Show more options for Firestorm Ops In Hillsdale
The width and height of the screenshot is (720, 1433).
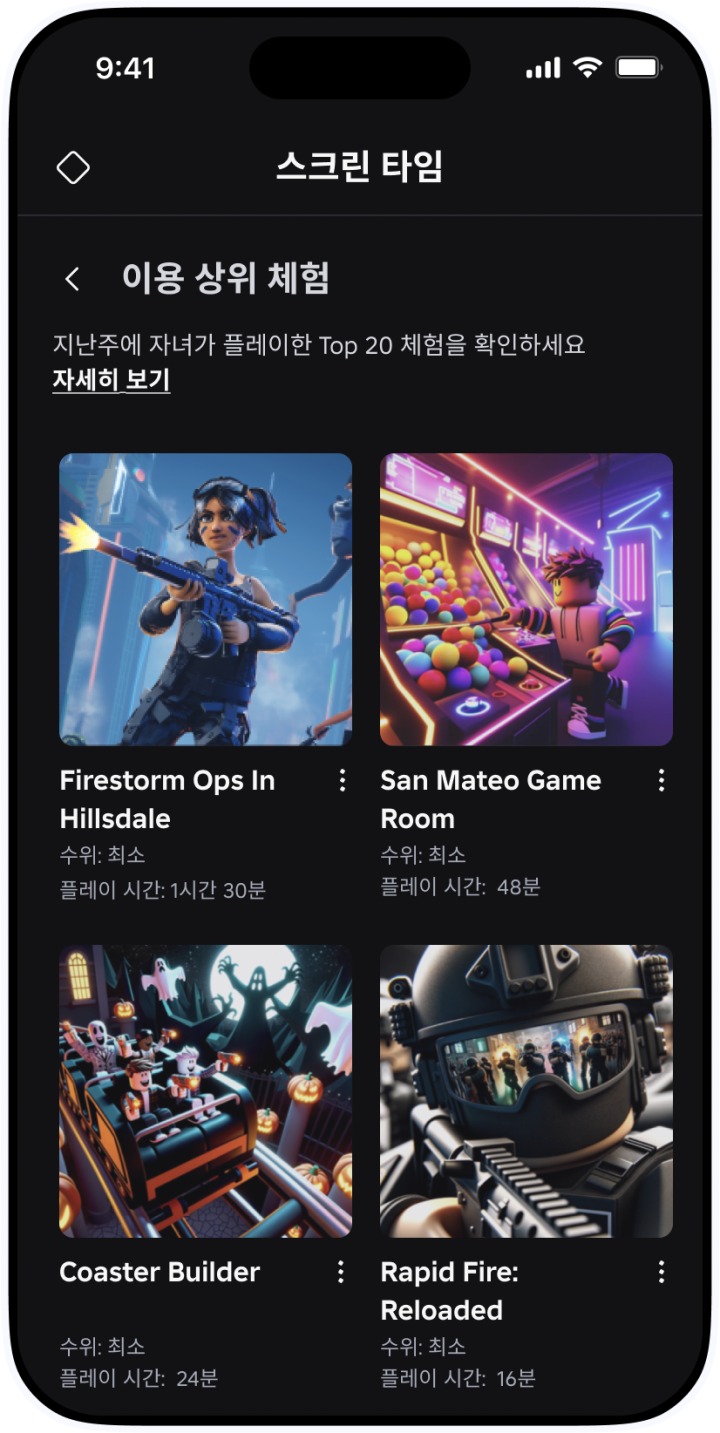click(x=342, y=781)
